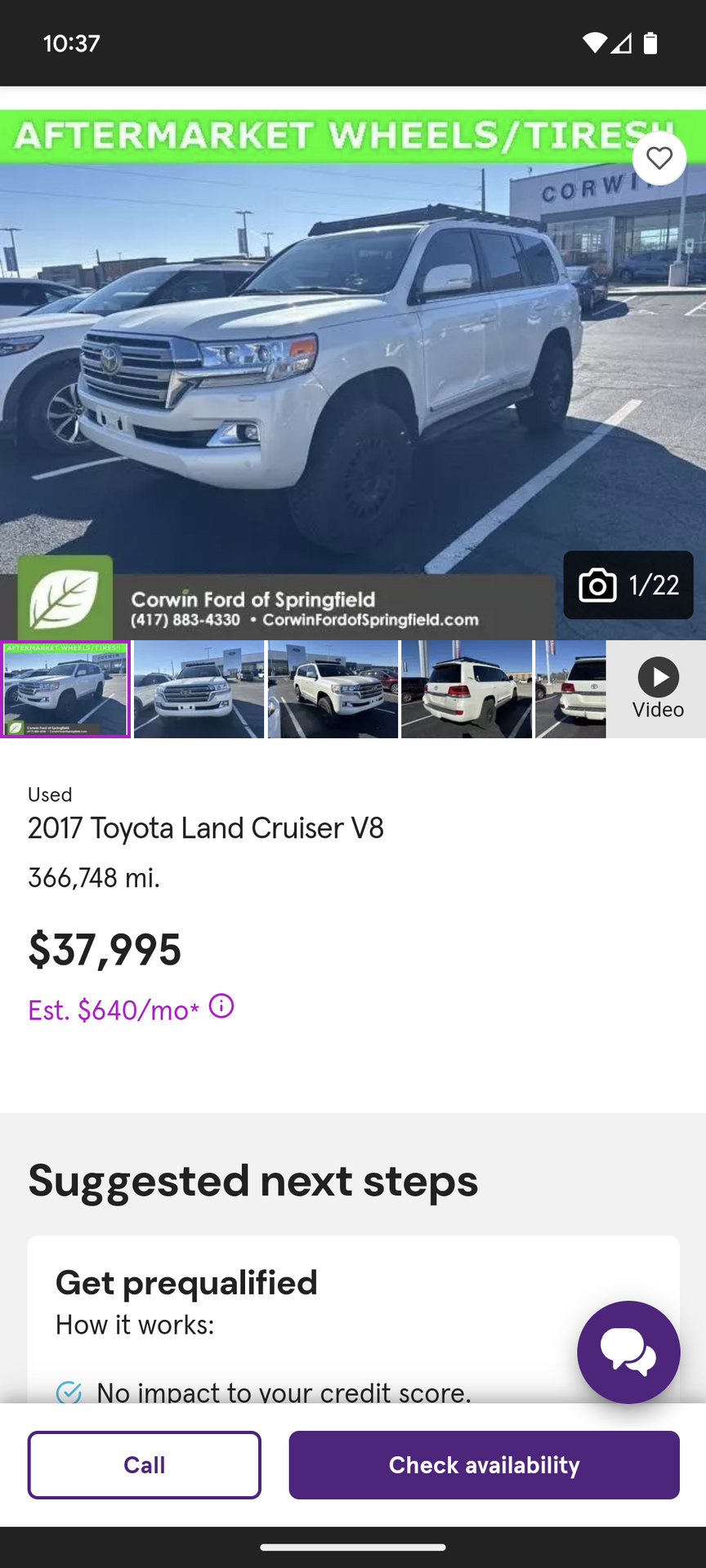
Task: Open the chat bubble button
Action: click(x=628, y=1352)
